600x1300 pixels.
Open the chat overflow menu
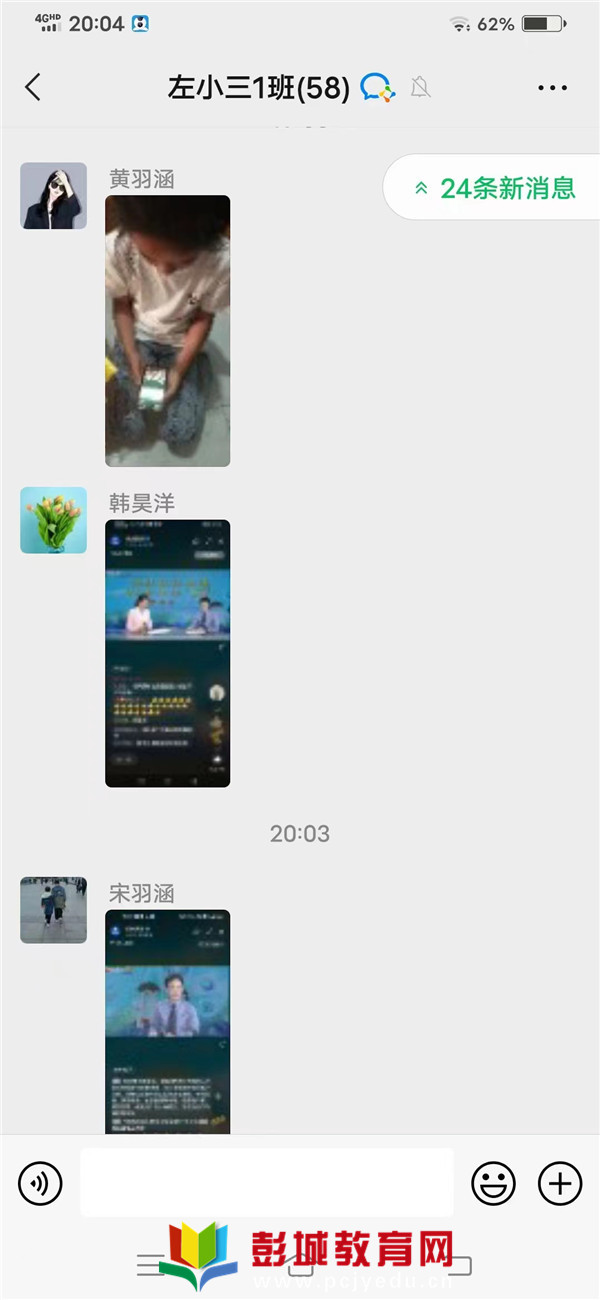tap(552, 88)
